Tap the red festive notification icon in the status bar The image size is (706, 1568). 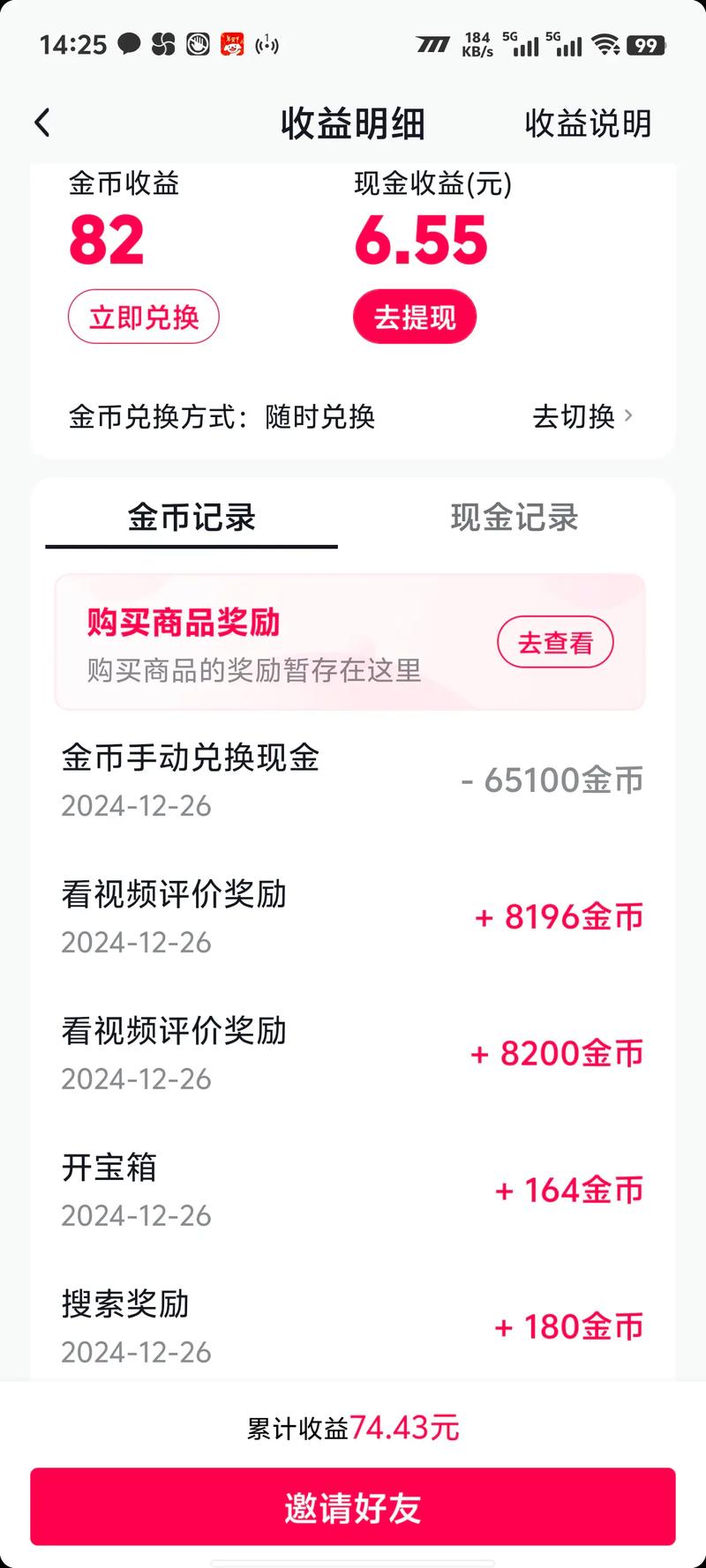point(230,43)
